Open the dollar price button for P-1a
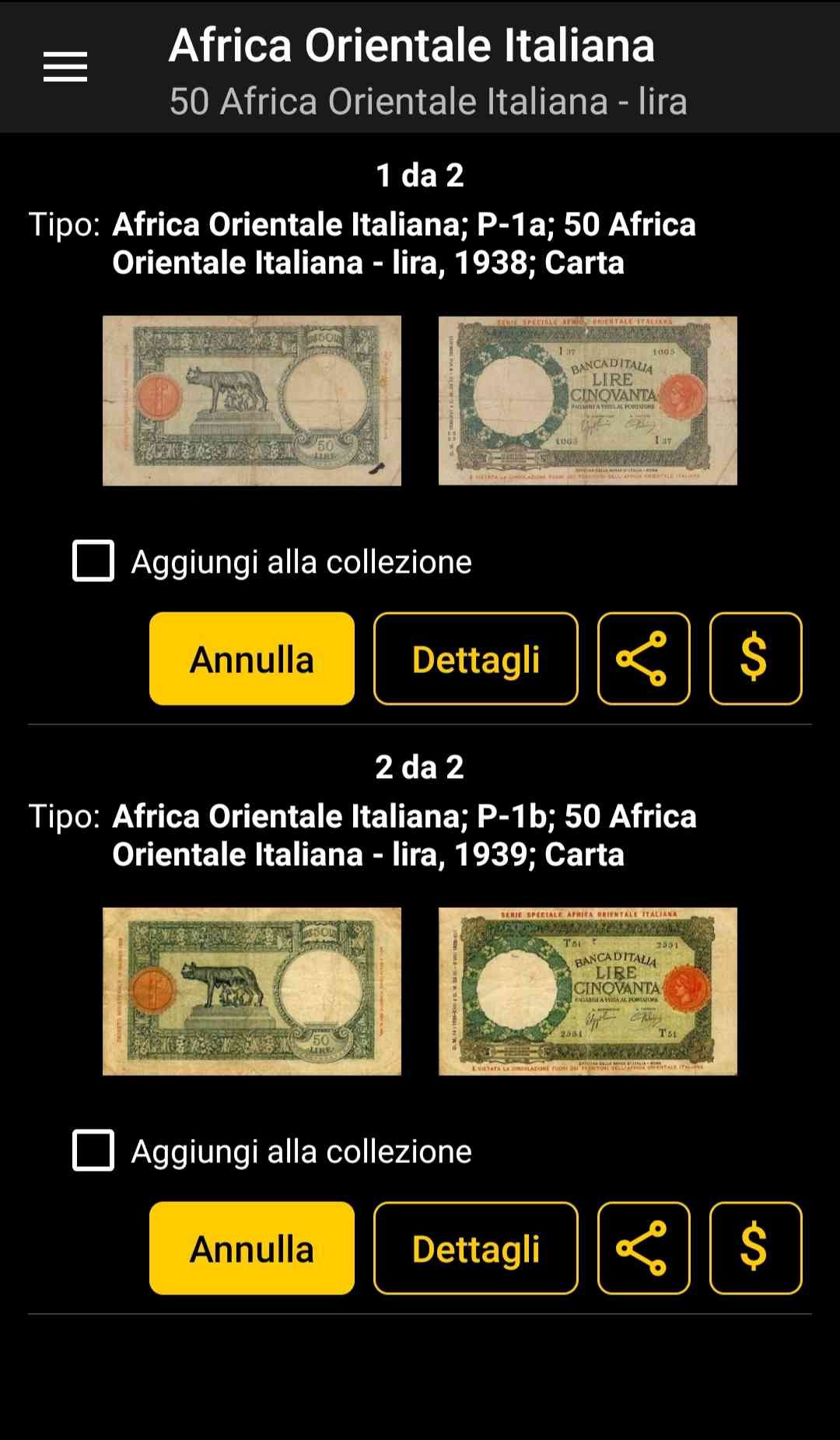This screenshot has height=1440, width=840. [x=755, y=659]
